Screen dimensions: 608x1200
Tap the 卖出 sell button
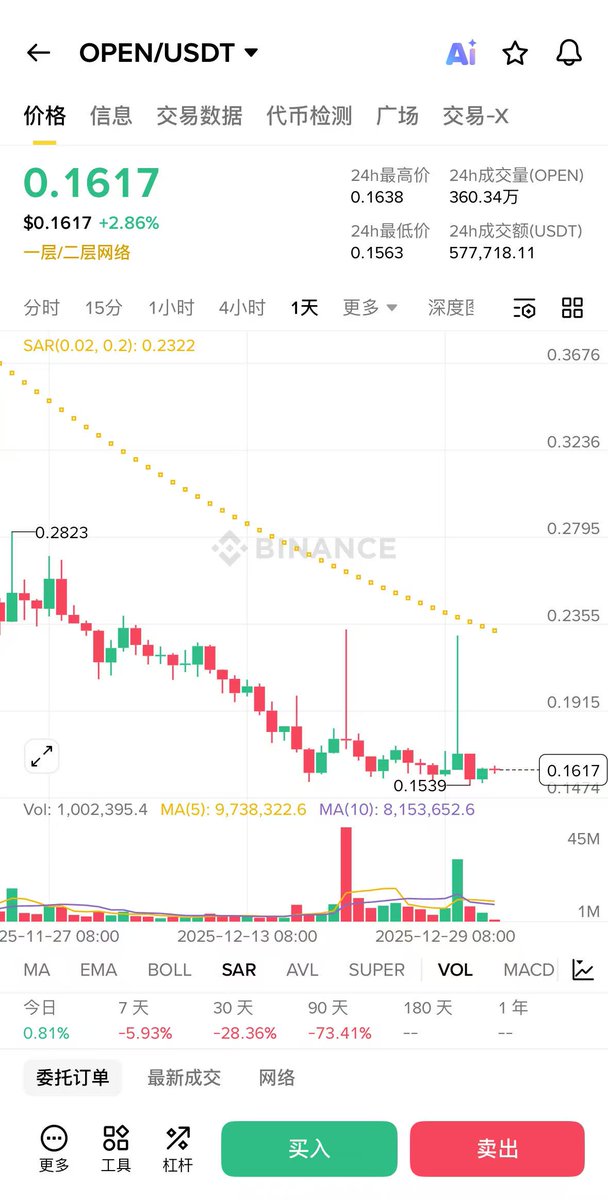497,1148
